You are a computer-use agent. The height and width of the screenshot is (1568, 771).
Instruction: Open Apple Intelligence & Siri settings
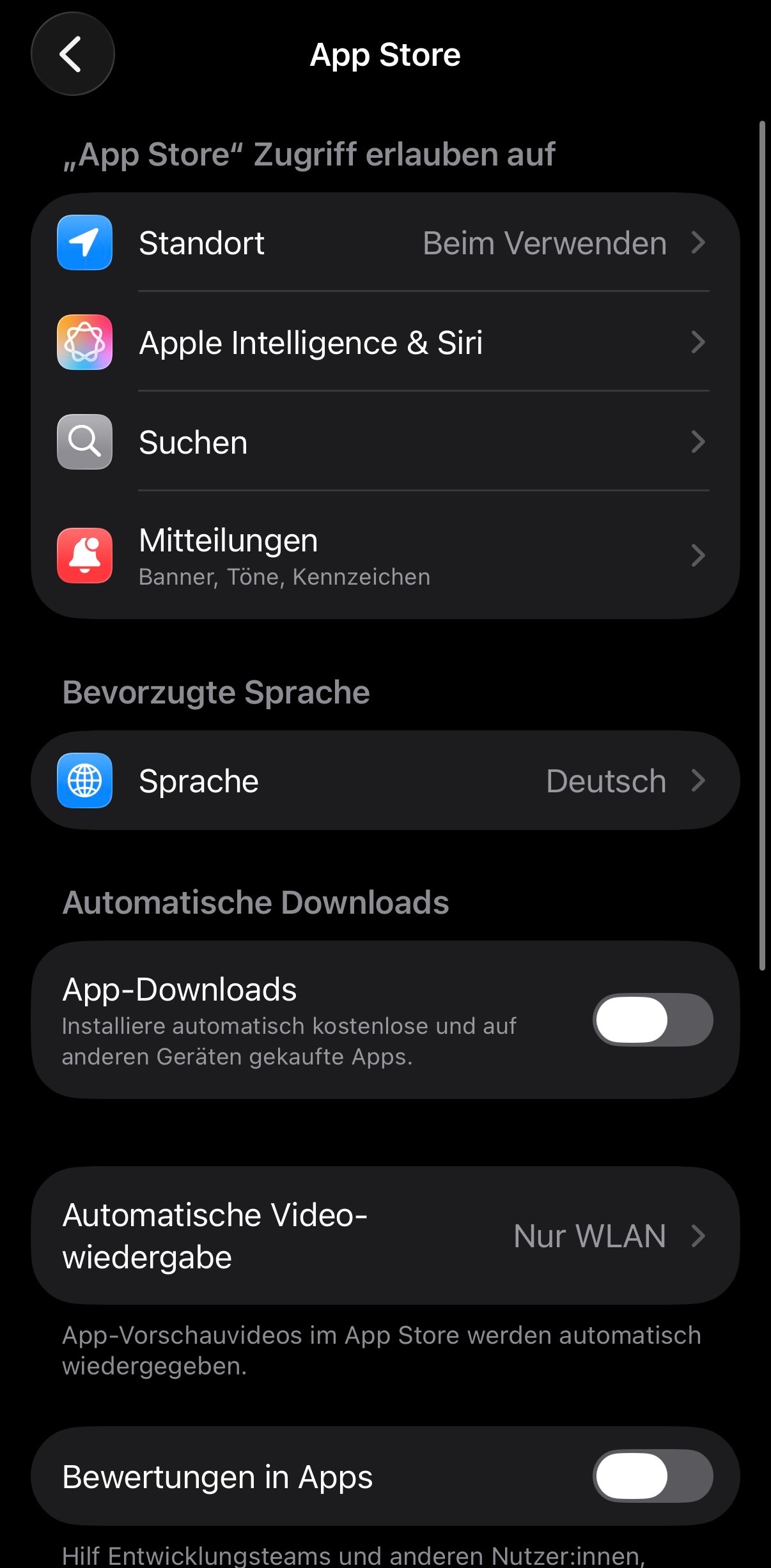(x=385, y=342)
